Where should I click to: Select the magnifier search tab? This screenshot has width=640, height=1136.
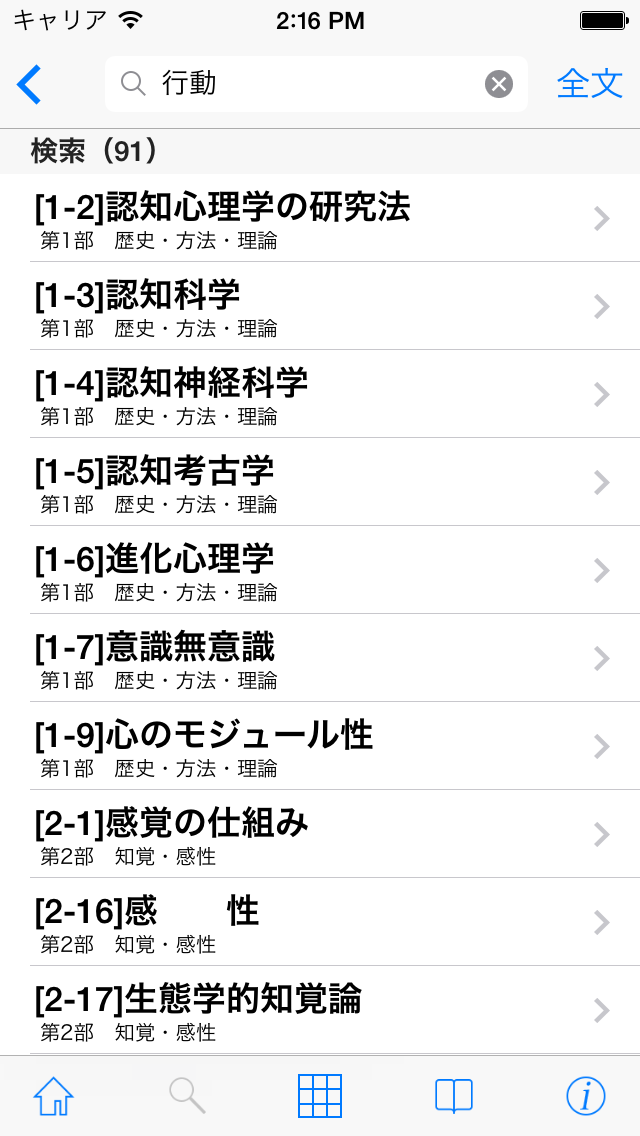187,1096
